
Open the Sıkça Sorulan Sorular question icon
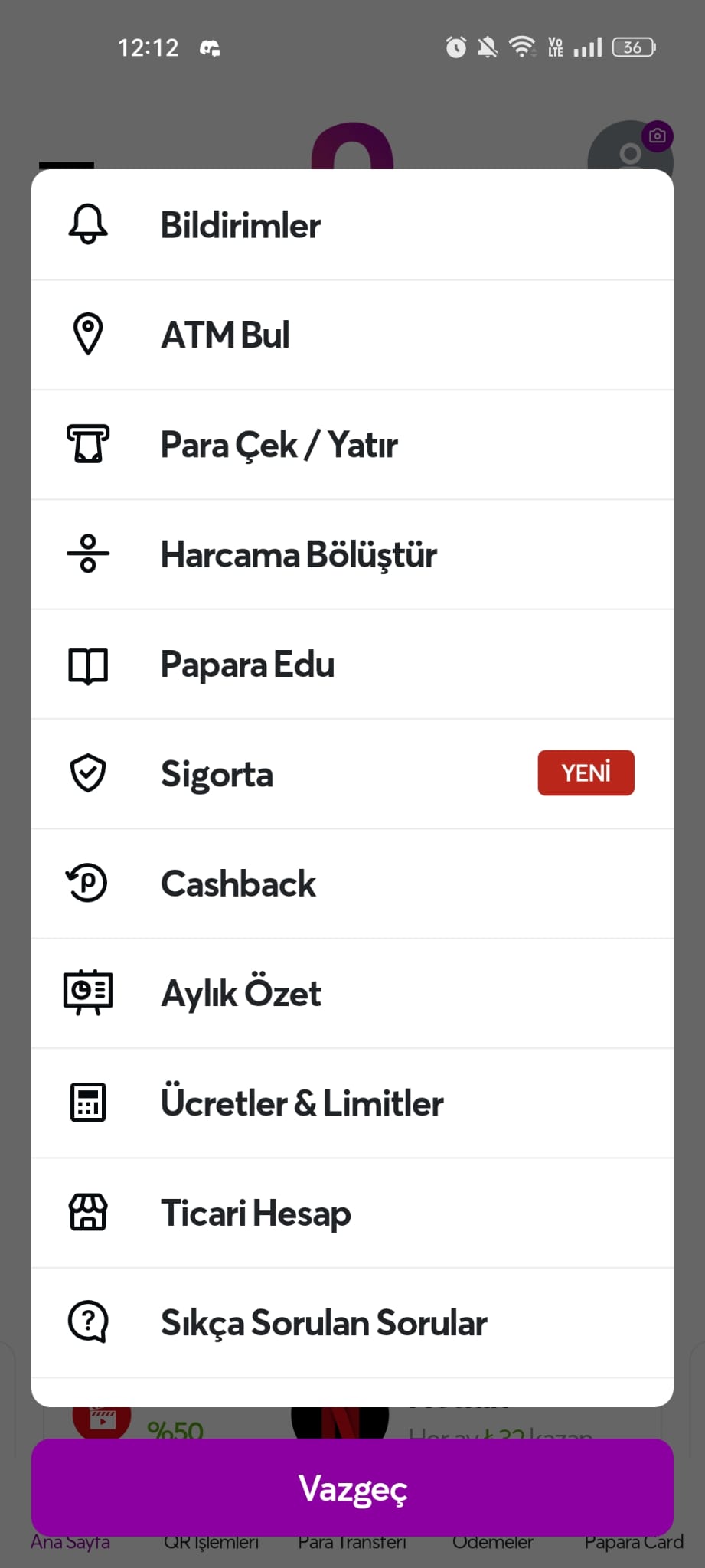pyautogui.click(x=87, y=1321)
